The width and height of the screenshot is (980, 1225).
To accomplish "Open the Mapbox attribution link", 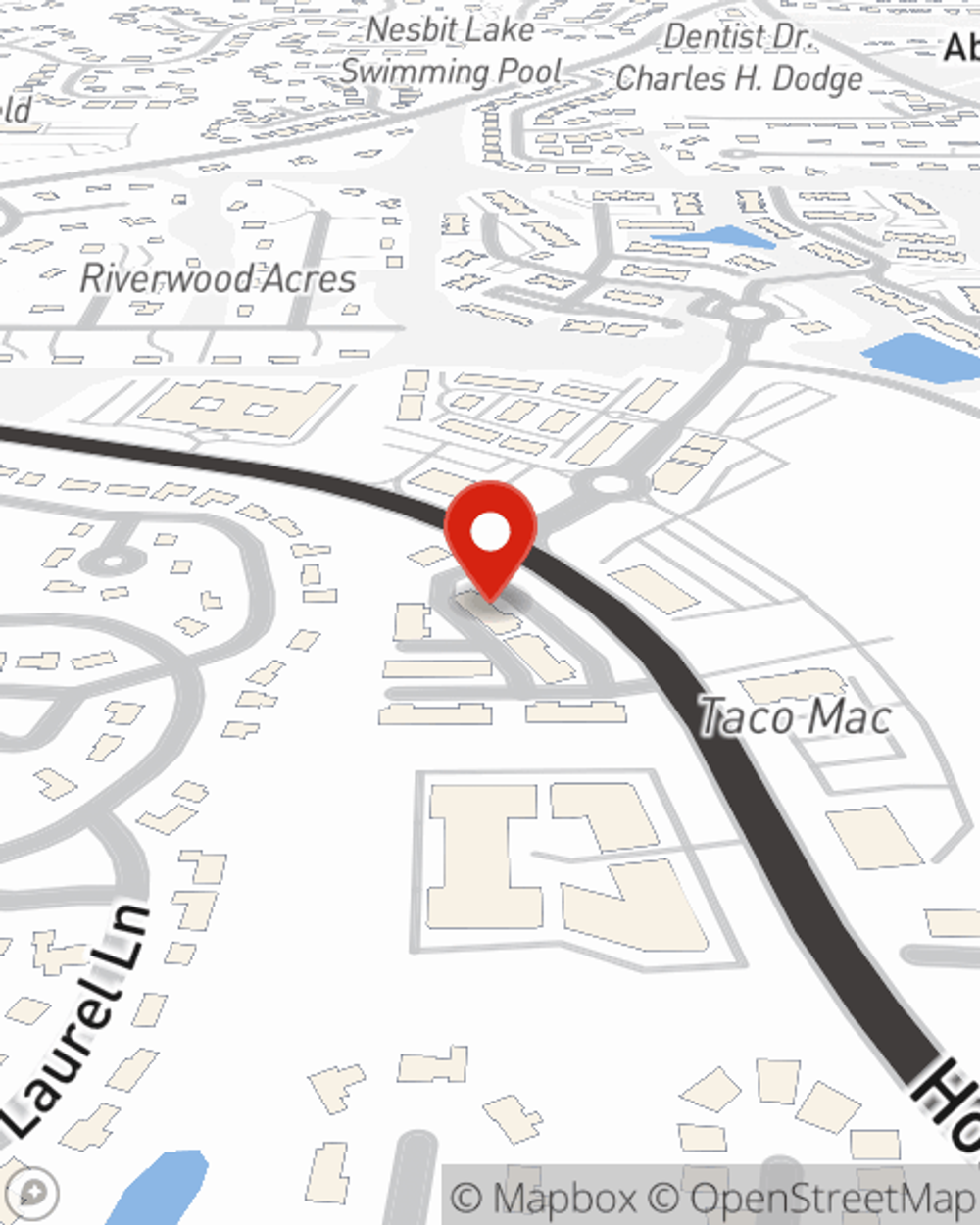I will pyautogui.click(x=544, y=1198).
